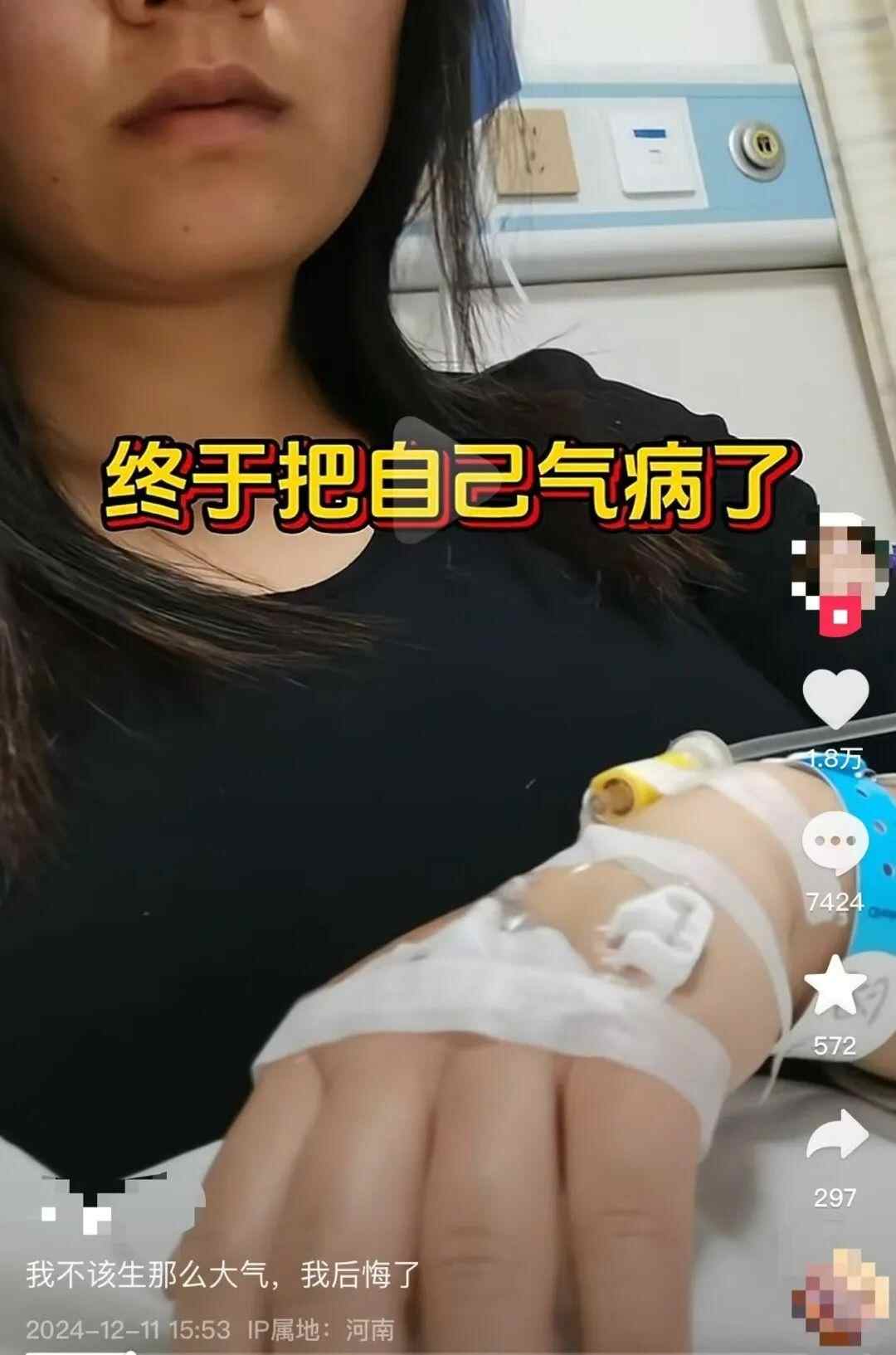Open the comments with 7424 replies

coord(835,843)
